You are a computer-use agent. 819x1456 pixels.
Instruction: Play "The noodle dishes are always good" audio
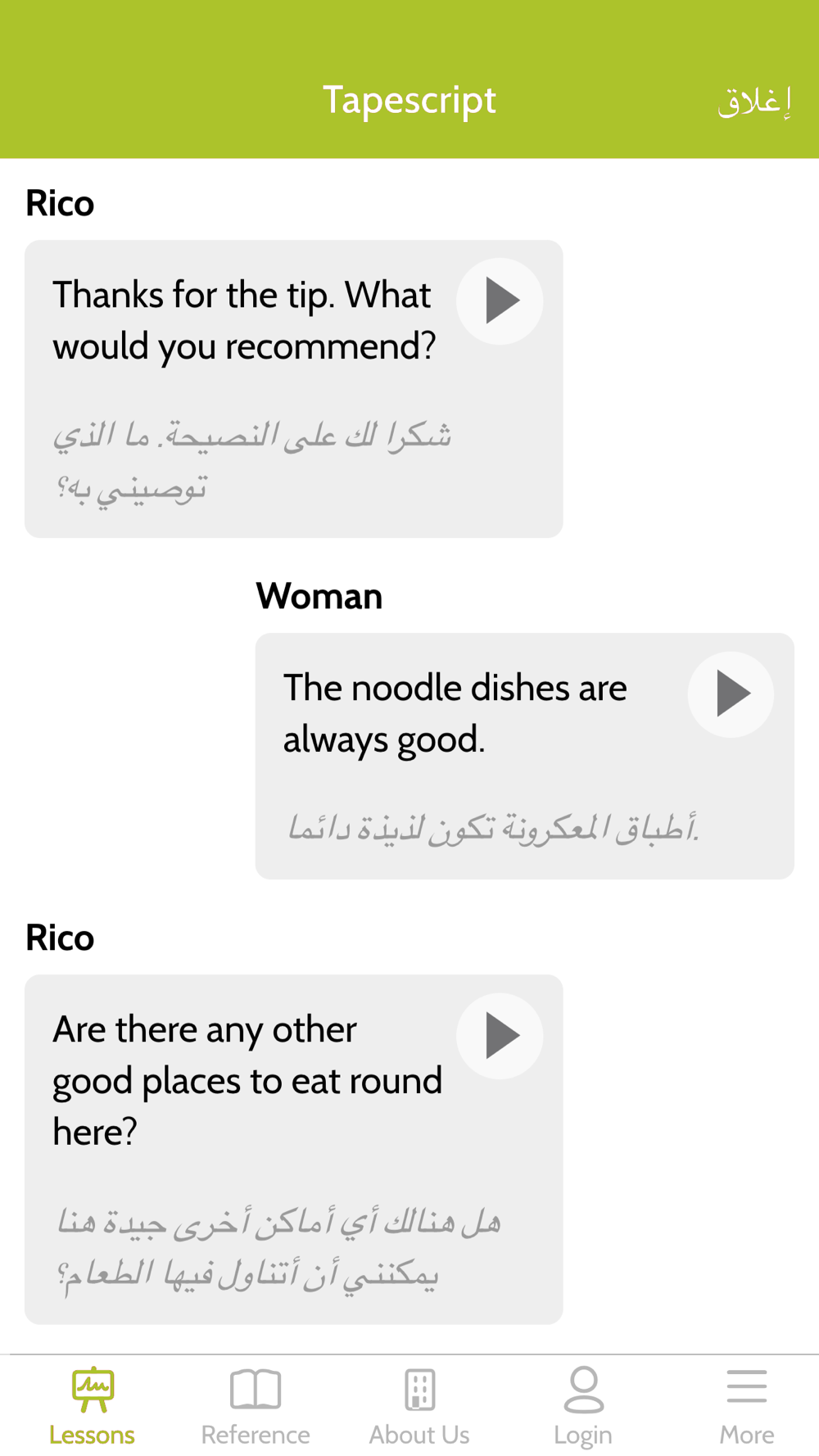click(731, 694)
